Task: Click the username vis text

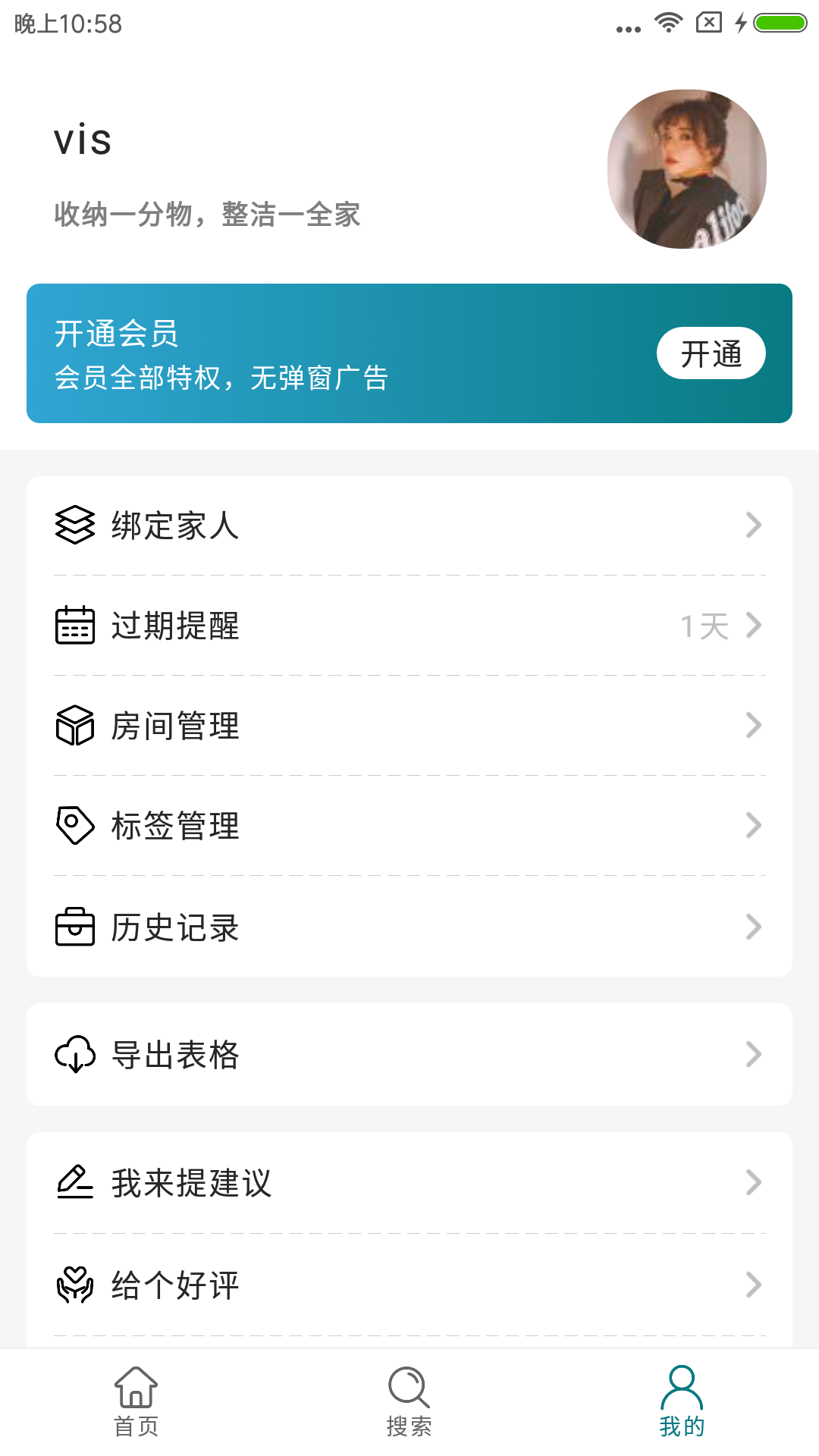Action: (x=83, y=140)
